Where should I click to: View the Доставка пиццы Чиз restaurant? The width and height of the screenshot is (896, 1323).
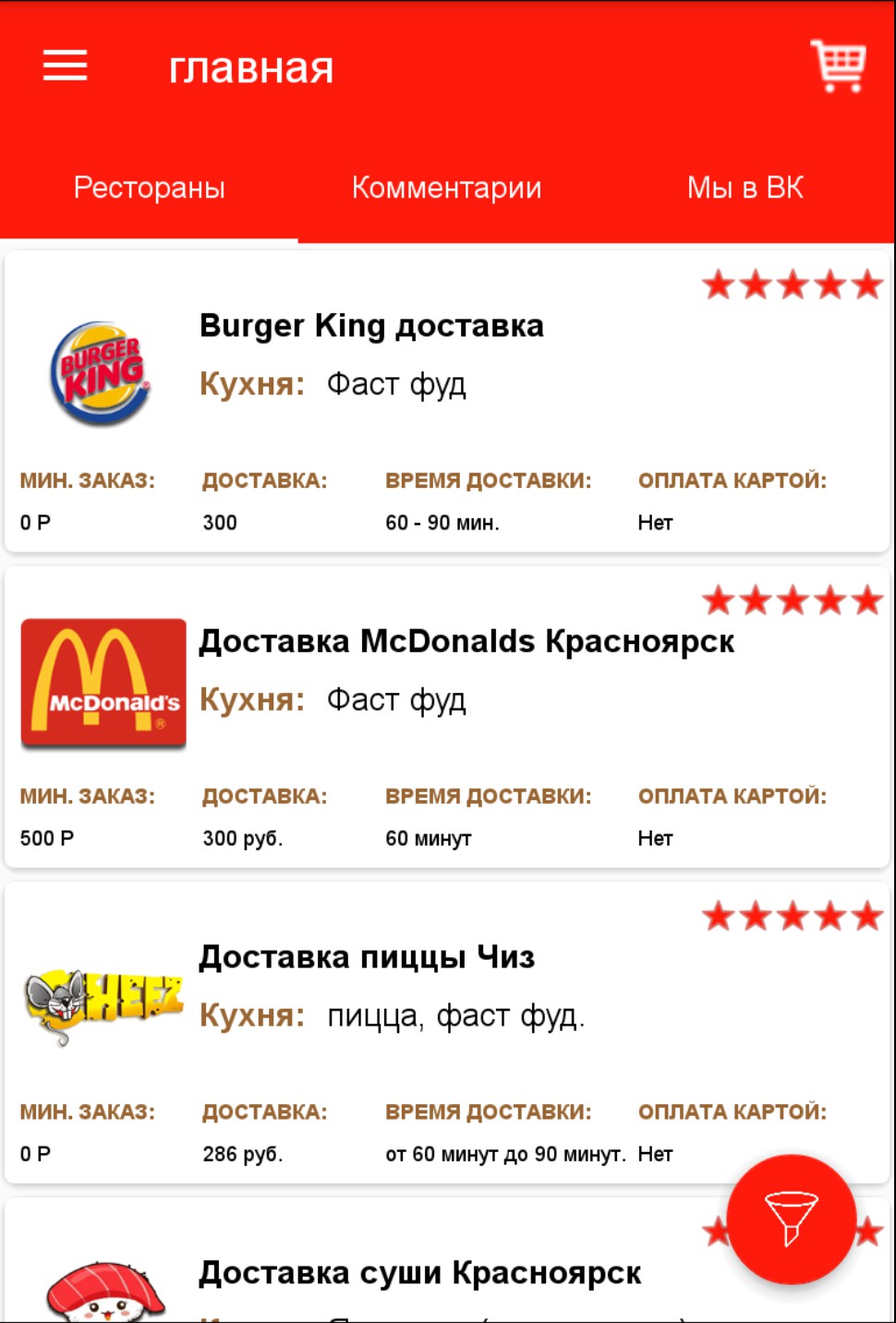coord(367,958)
